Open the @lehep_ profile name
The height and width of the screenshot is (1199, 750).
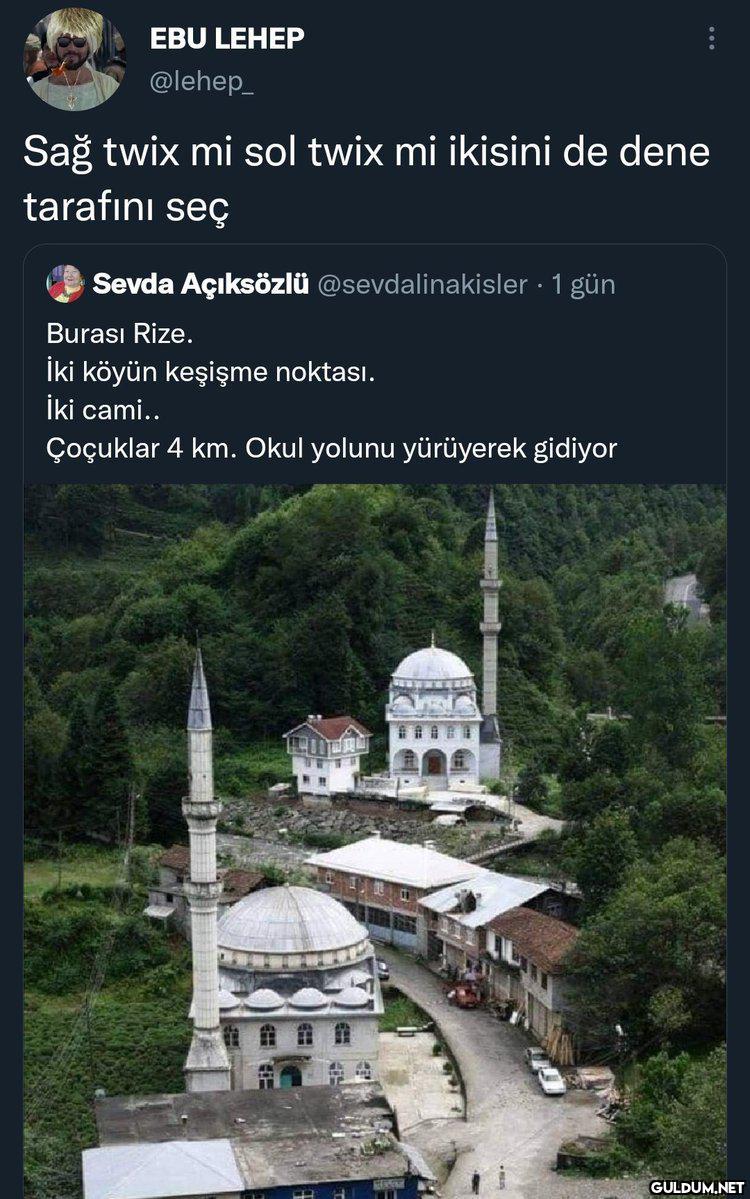click(227, 39)
